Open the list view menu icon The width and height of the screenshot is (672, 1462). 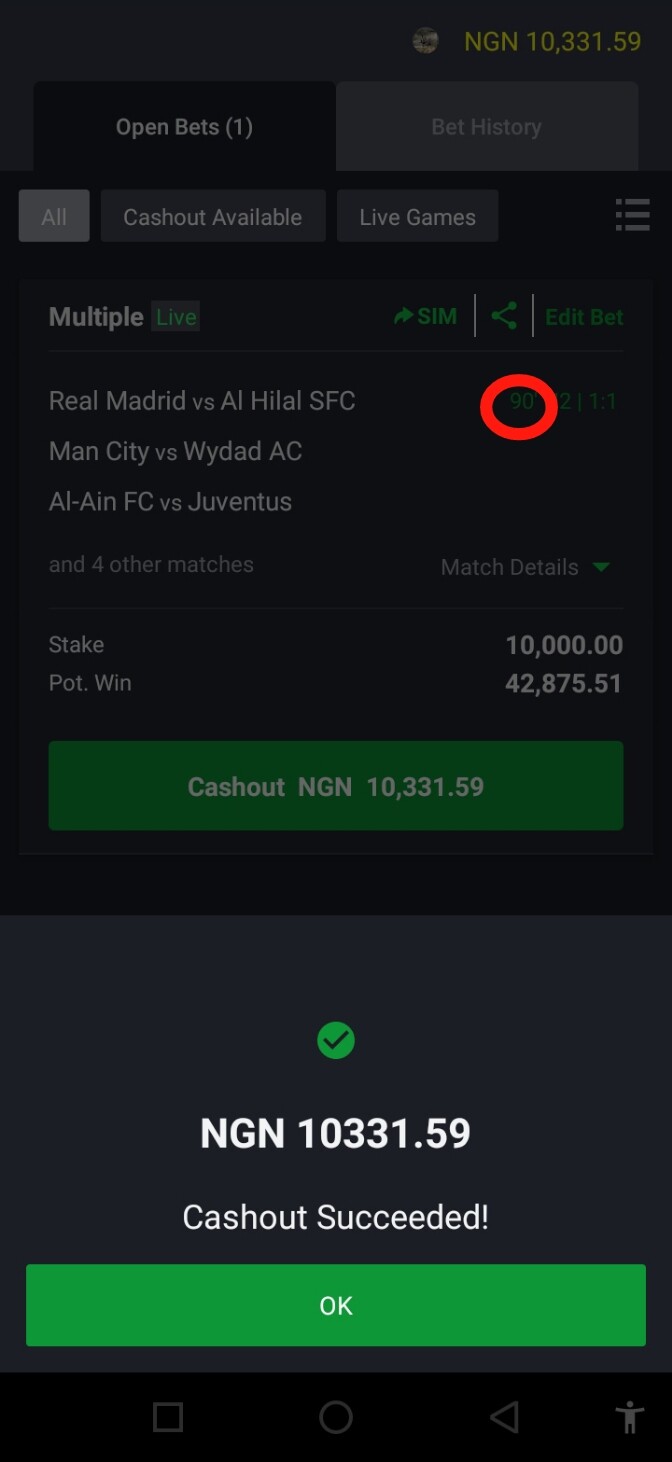632,215
